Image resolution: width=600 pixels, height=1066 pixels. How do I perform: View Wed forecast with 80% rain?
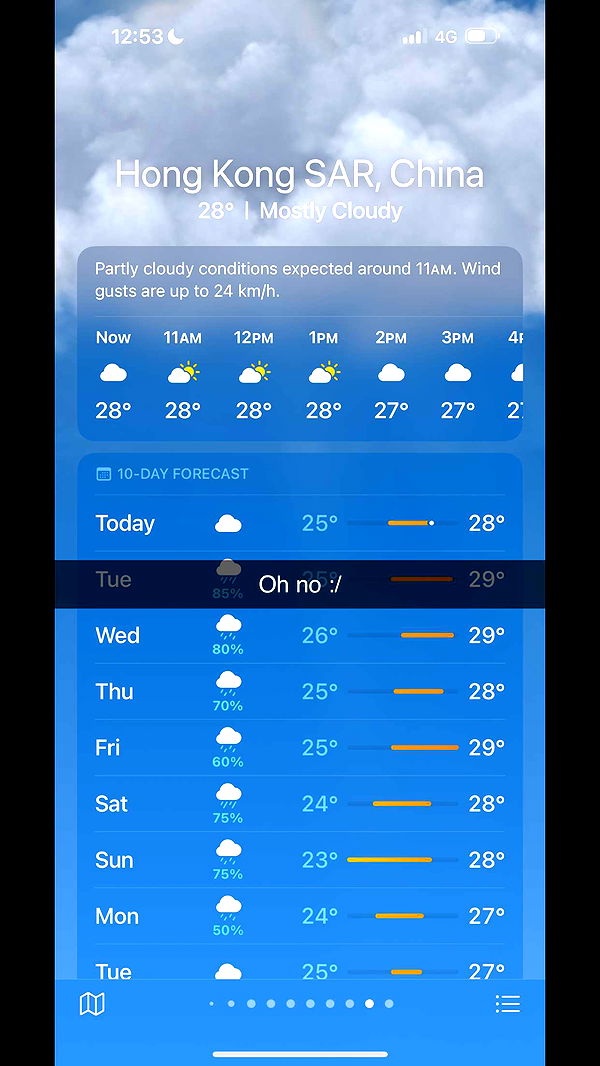(x=300, y=636)
